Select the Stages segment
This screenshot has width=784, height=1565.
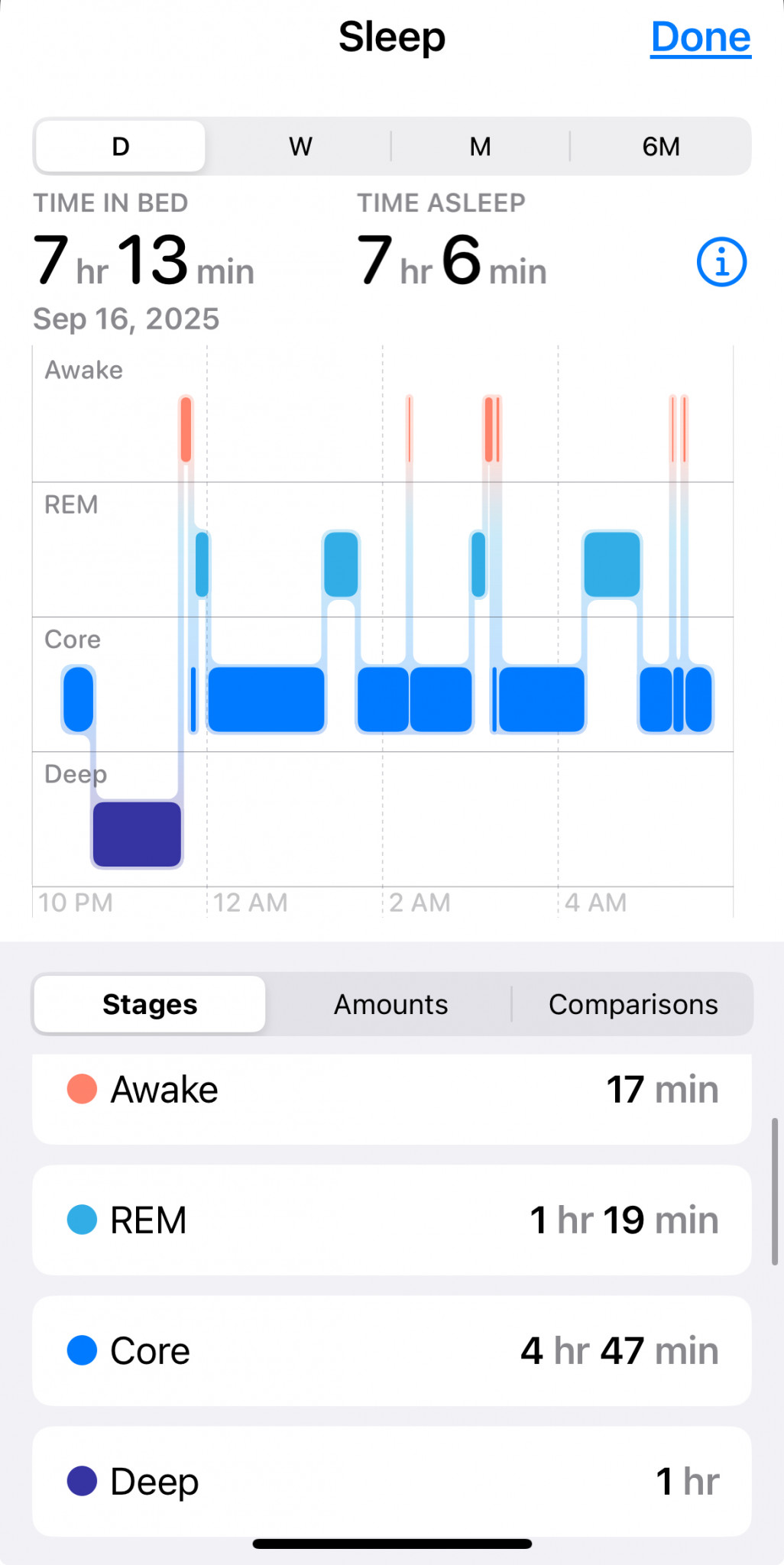coord(150,1004)
